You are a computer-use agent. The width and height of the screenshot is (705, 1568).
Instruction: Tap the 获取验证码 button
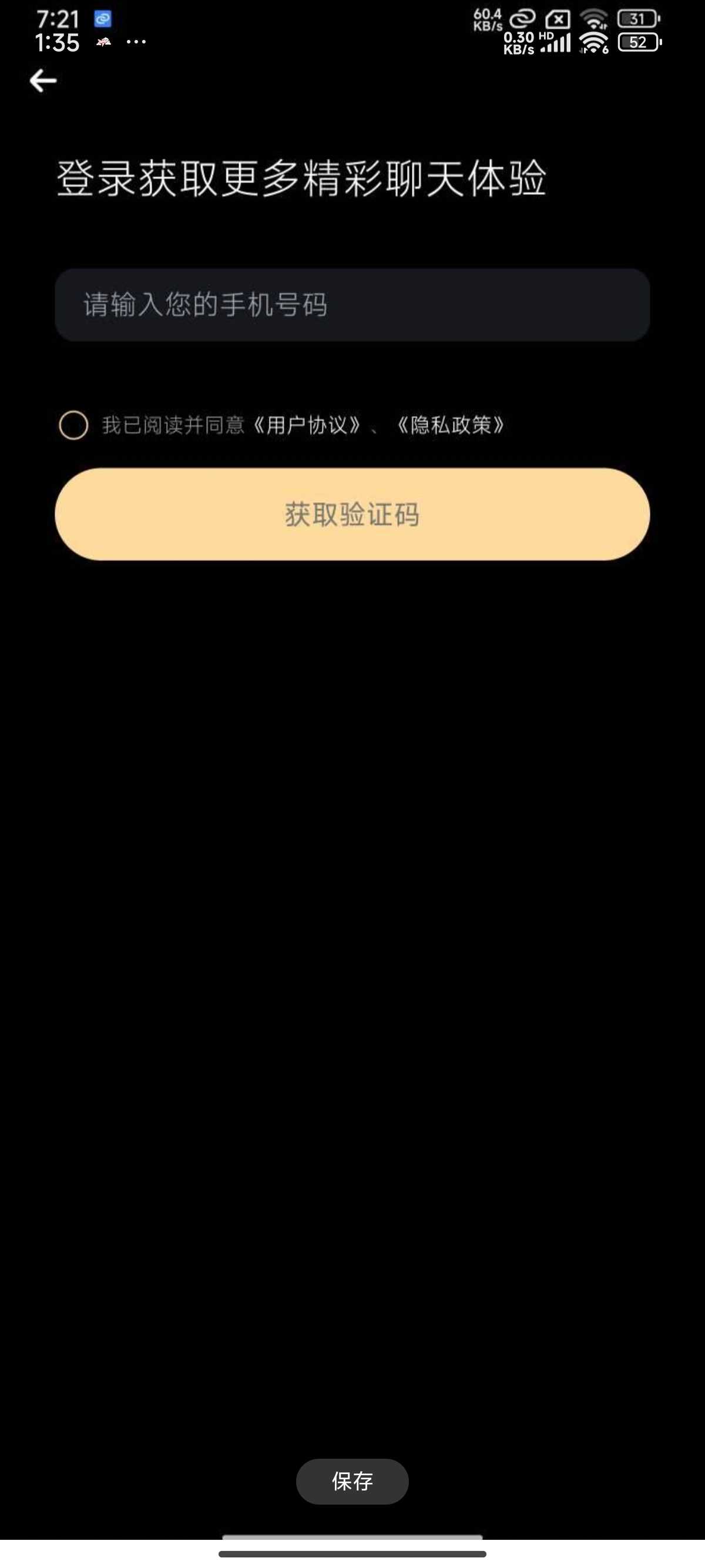click(352, 514)
